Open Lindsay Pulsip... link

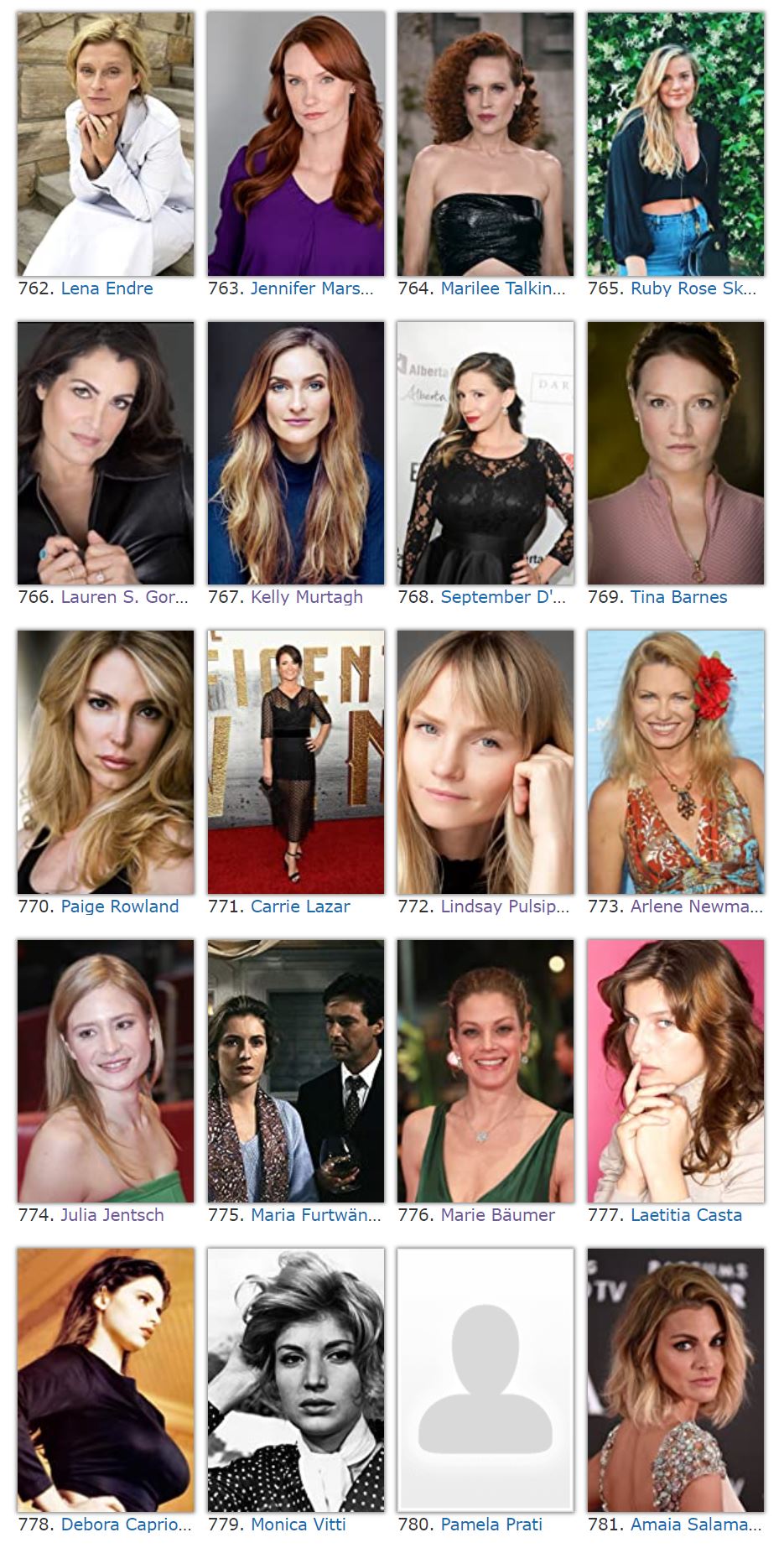coord(505,906)
